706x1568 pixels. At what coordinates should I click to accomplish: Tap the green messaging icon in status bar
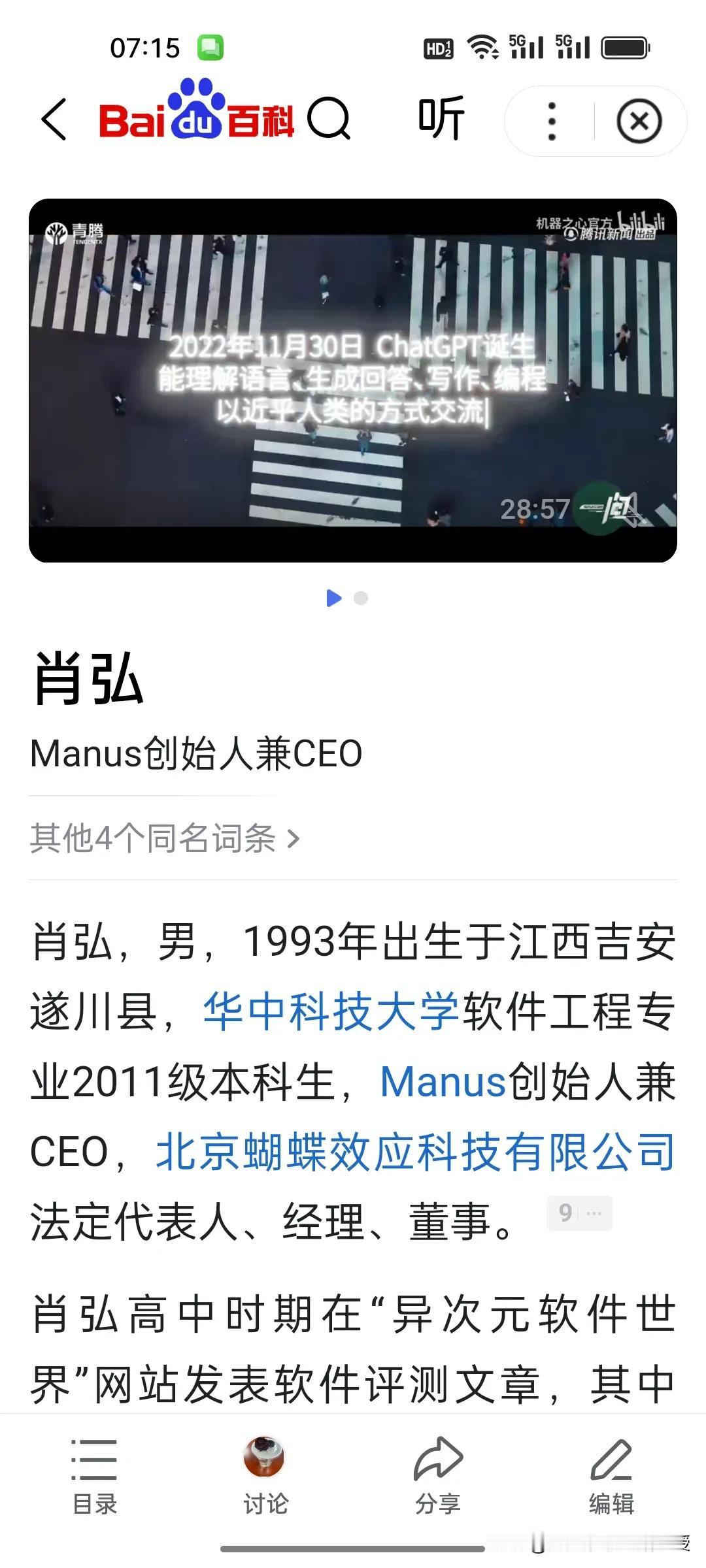pos(211,47)
